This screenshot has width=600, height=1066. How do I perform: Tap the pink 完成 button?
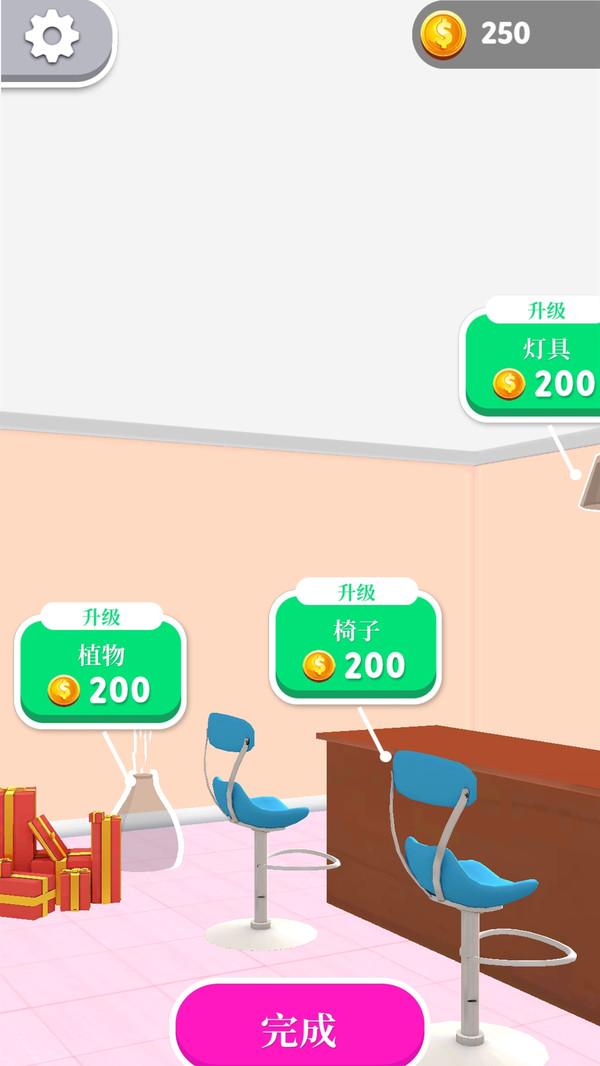click(299, 1029)
